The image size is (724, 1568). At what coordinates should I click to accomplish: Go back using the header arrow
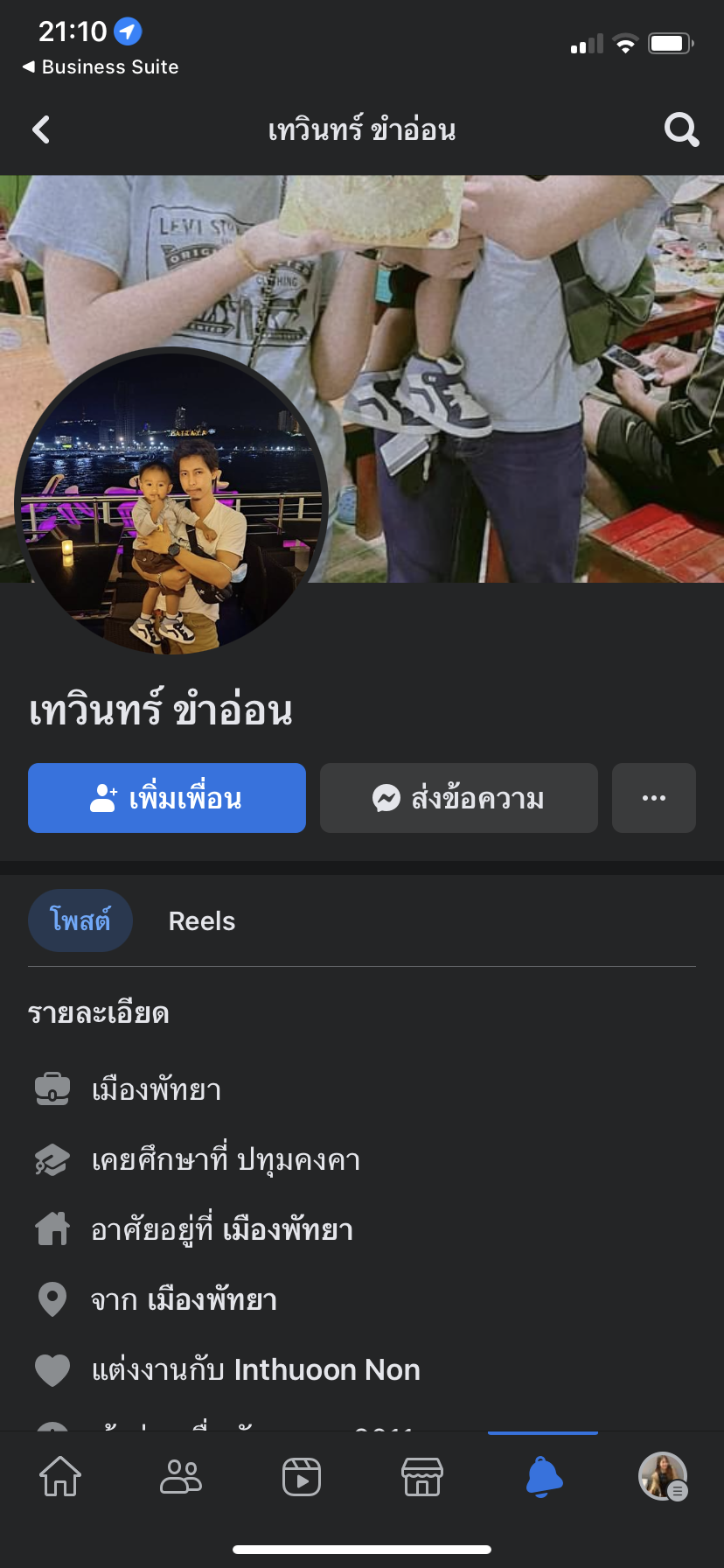click(41, 130)
